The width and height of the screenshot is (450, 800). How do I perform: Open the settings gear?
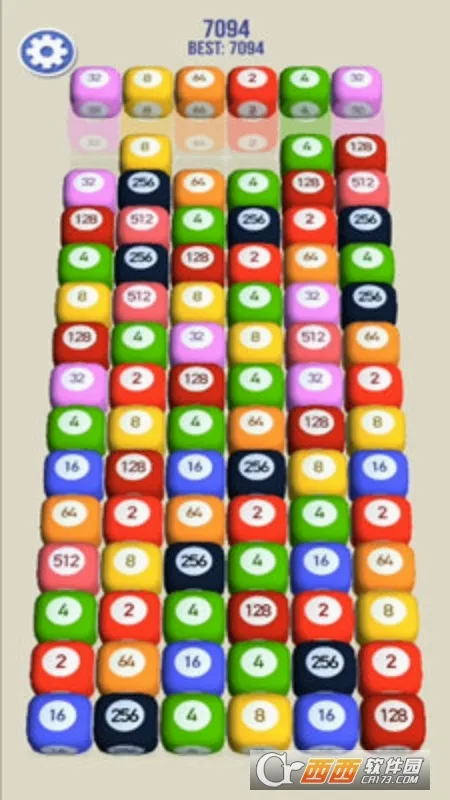tap(47, 52)
